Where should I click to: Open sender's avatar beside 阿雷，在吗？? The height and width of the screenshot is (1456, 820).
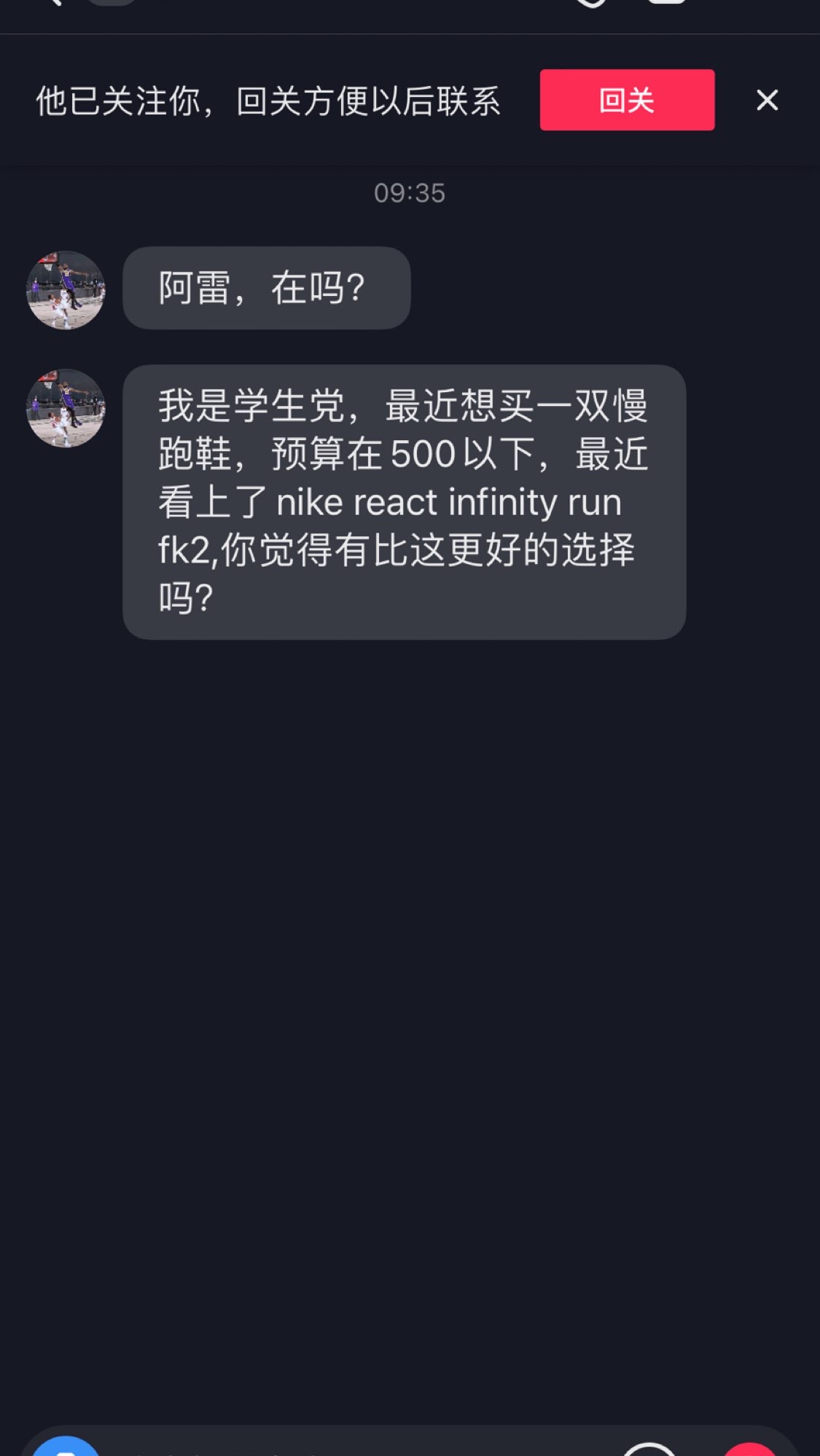66,290
